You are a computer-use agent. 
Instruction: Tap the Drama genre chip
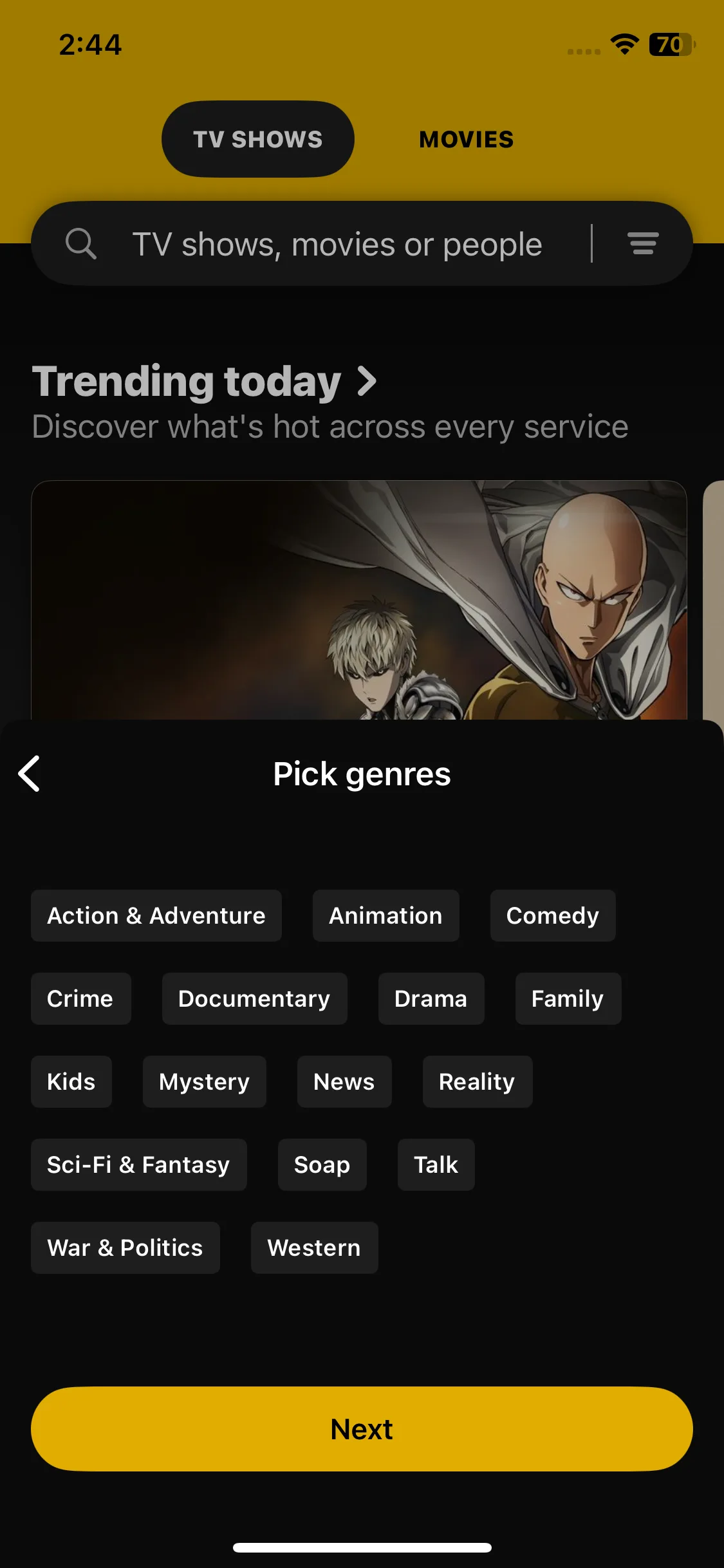coord(431,998)
